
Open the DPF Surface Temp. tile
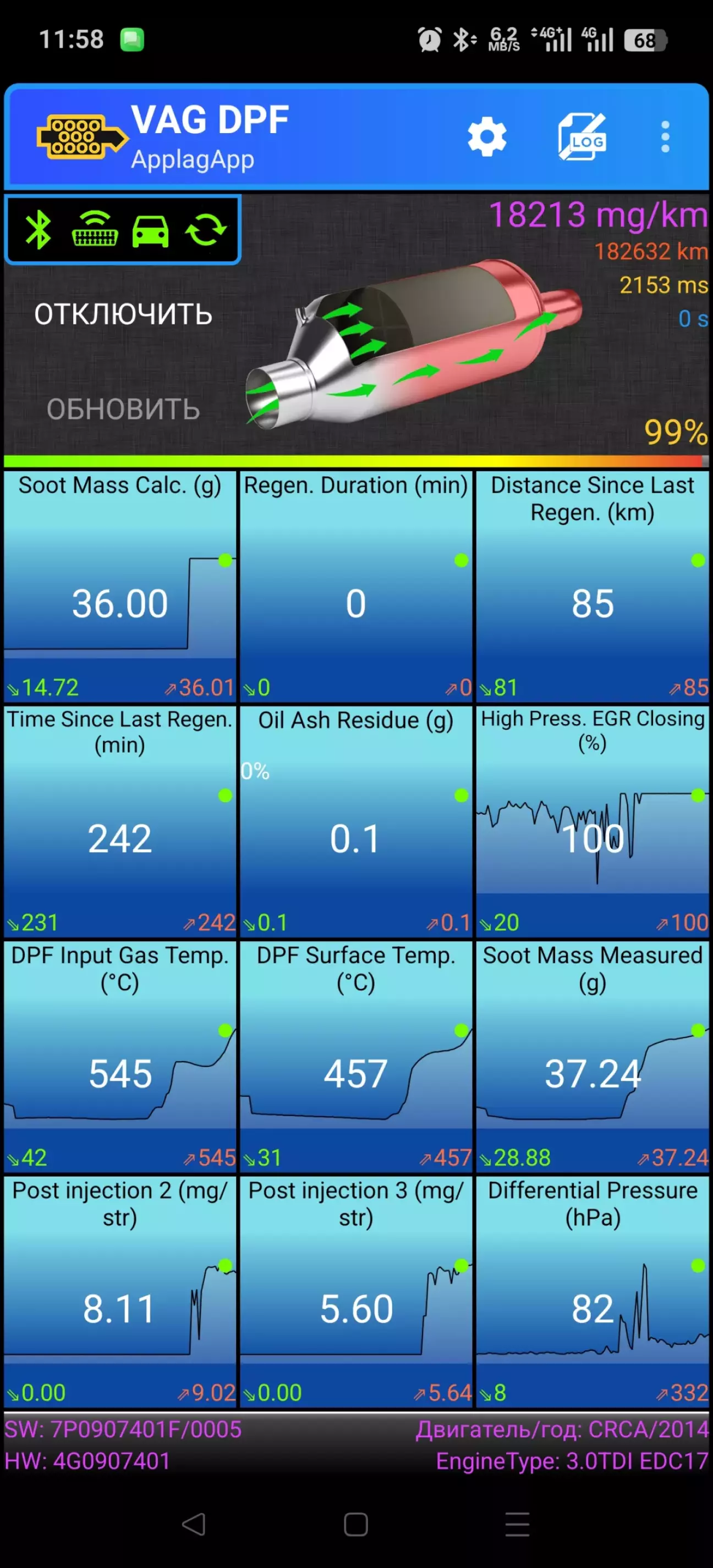pos(356,1057)
